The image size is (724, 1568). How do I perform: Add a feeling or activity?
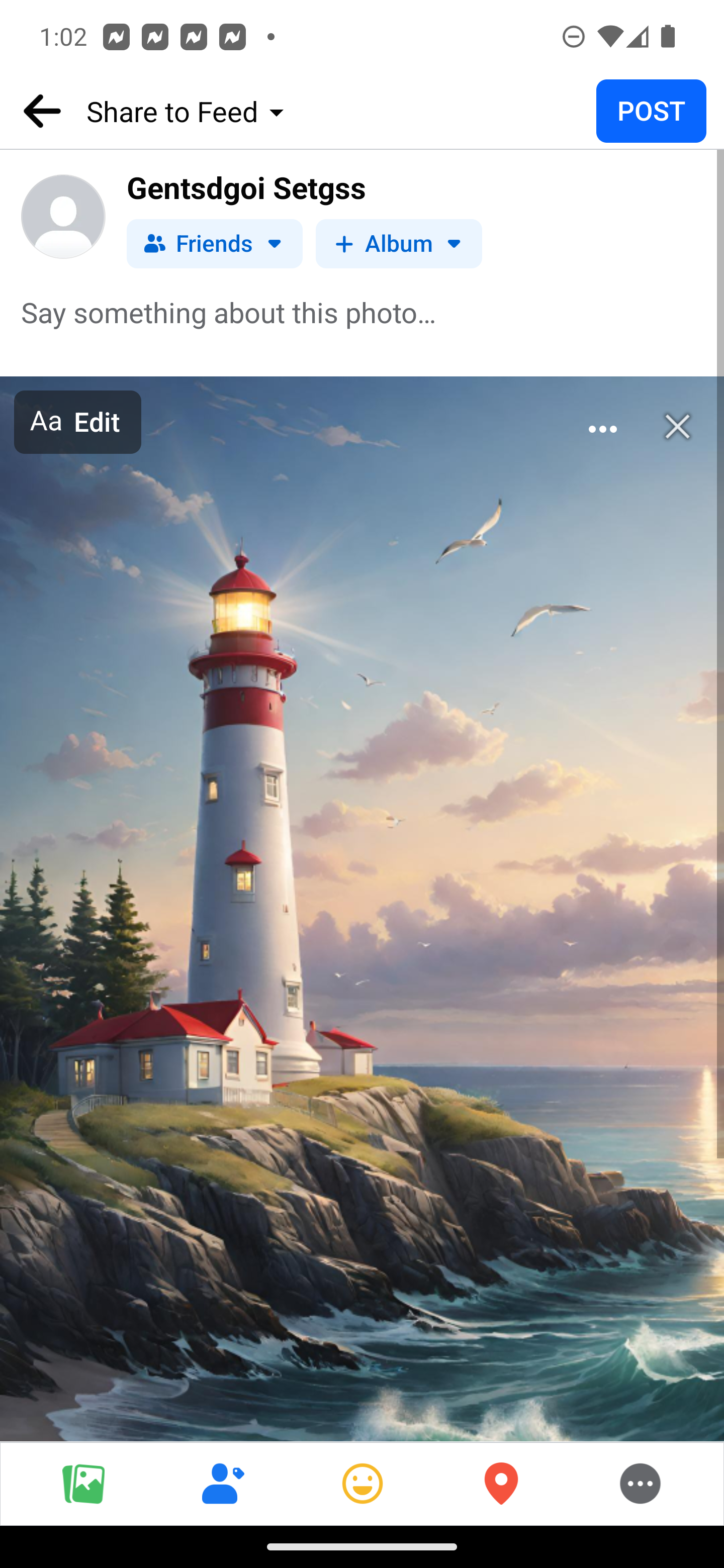click(x=363, y=1484)
